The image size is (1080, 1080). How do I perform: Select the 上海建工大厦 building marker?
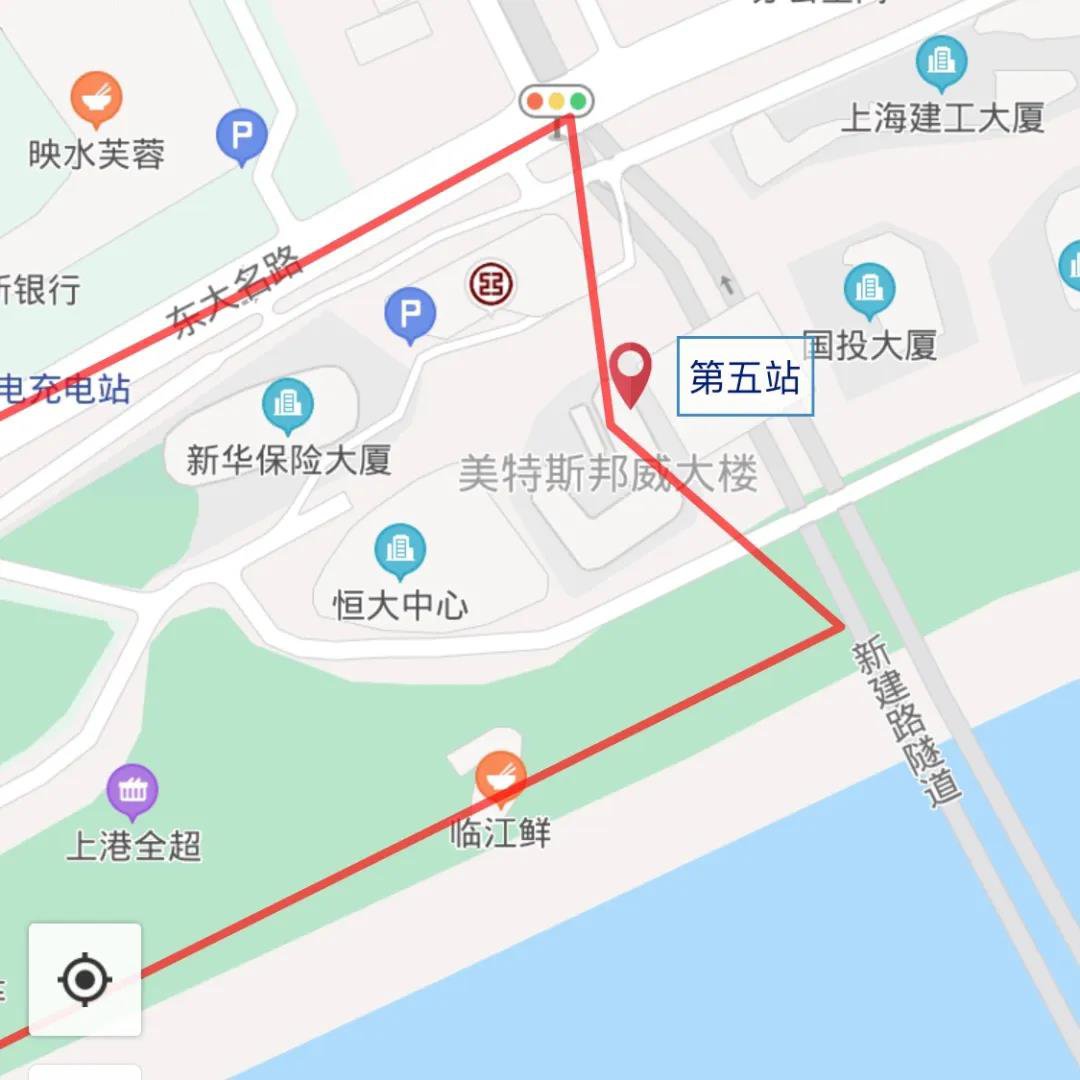click(x=941, y=64)
